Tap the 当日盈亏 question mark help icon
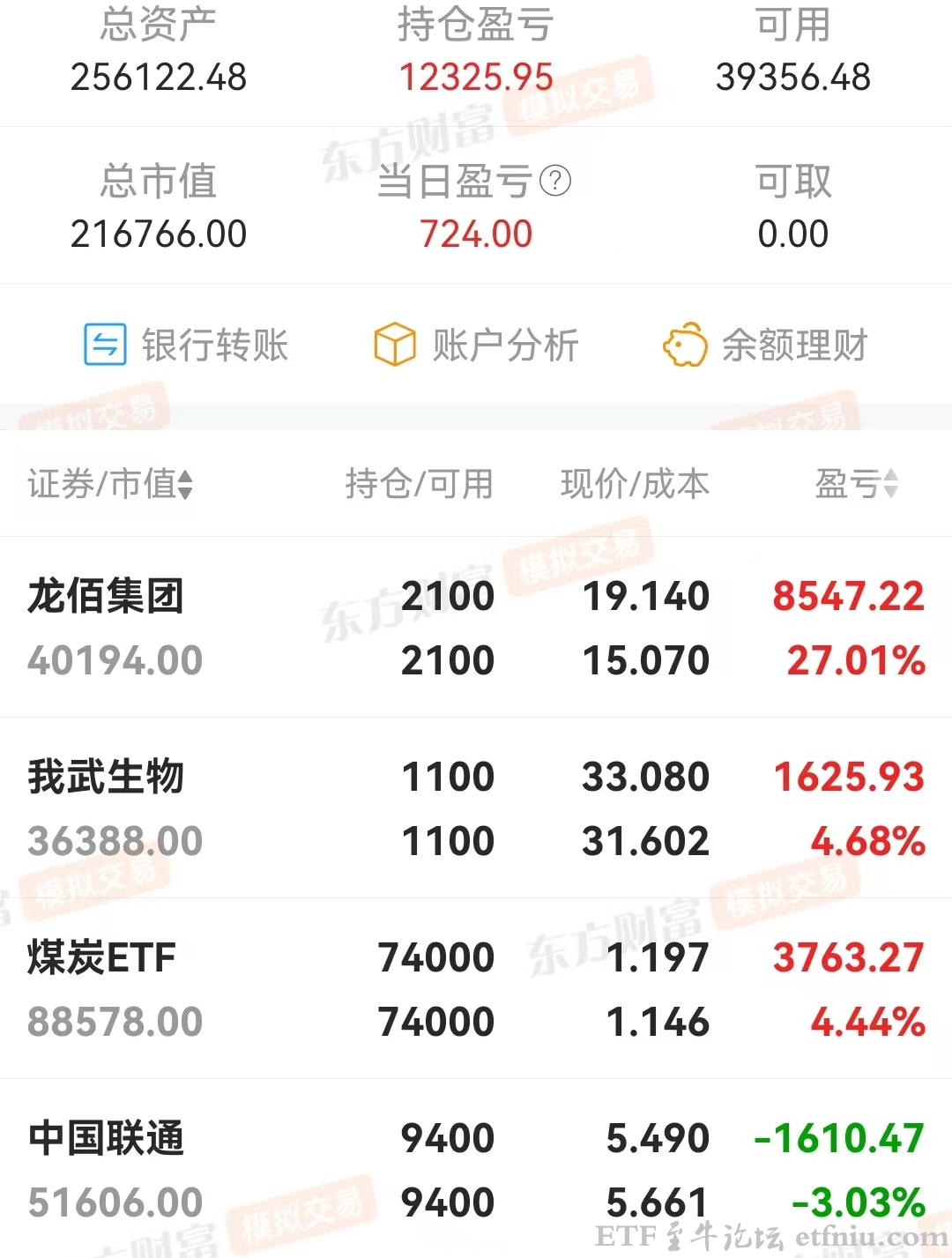952x1258 pixels. coord(555,181)
